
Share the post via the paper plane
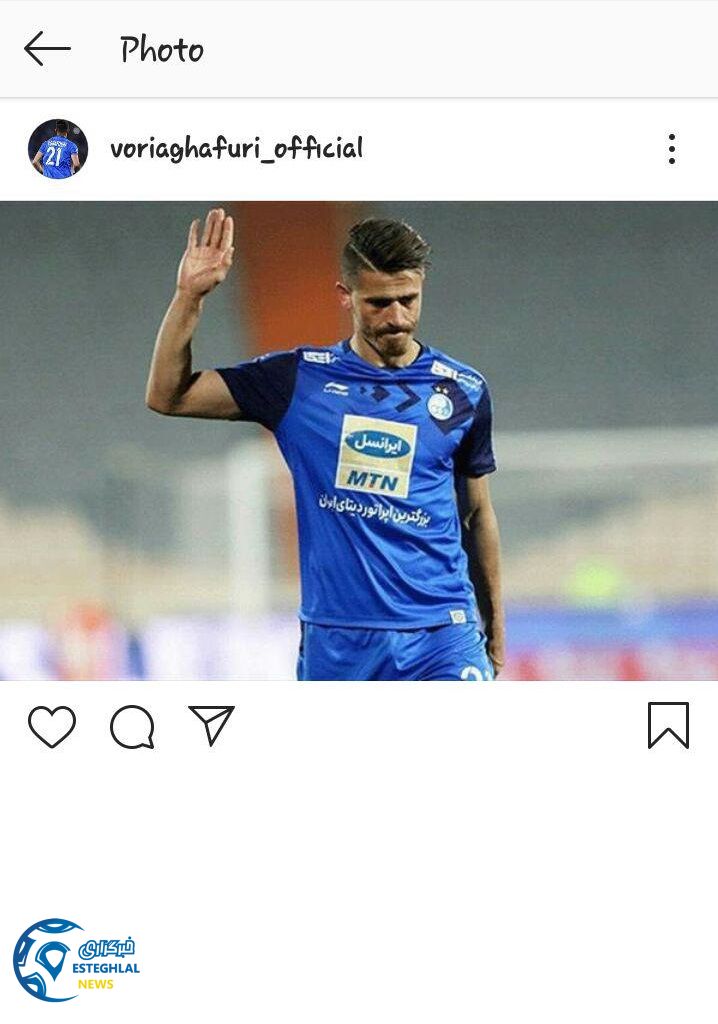211,726
